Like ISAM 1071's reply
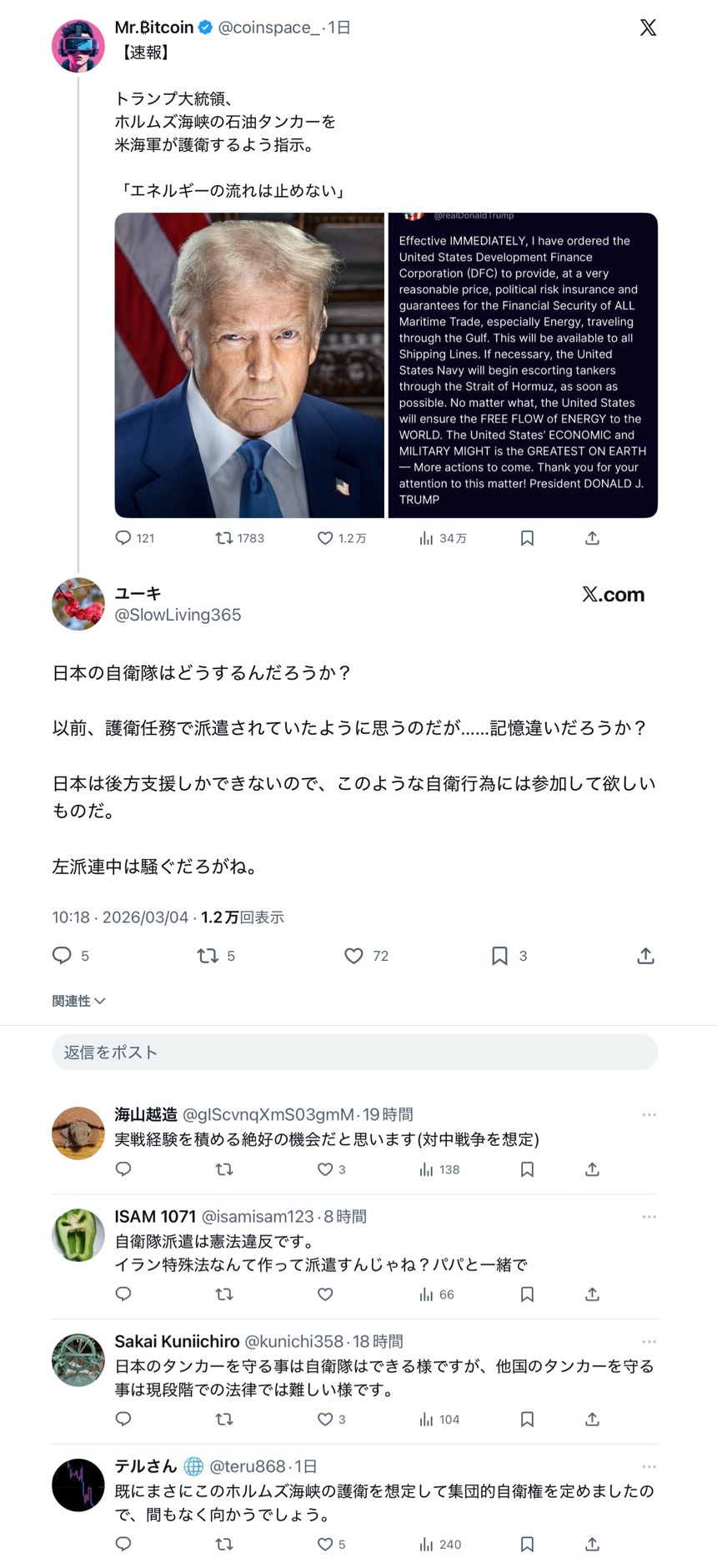Viewport: 717px width, 1568px height. pyautogui.click(x=325, y=1294)
